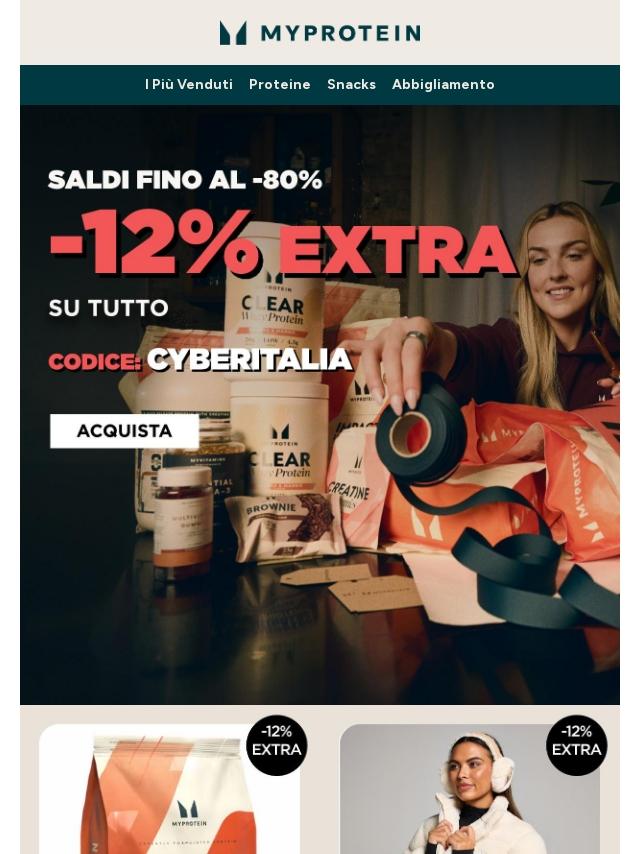The image size is (640, 854).
Task: Open the Snacks category
Action: click(351, 85)
